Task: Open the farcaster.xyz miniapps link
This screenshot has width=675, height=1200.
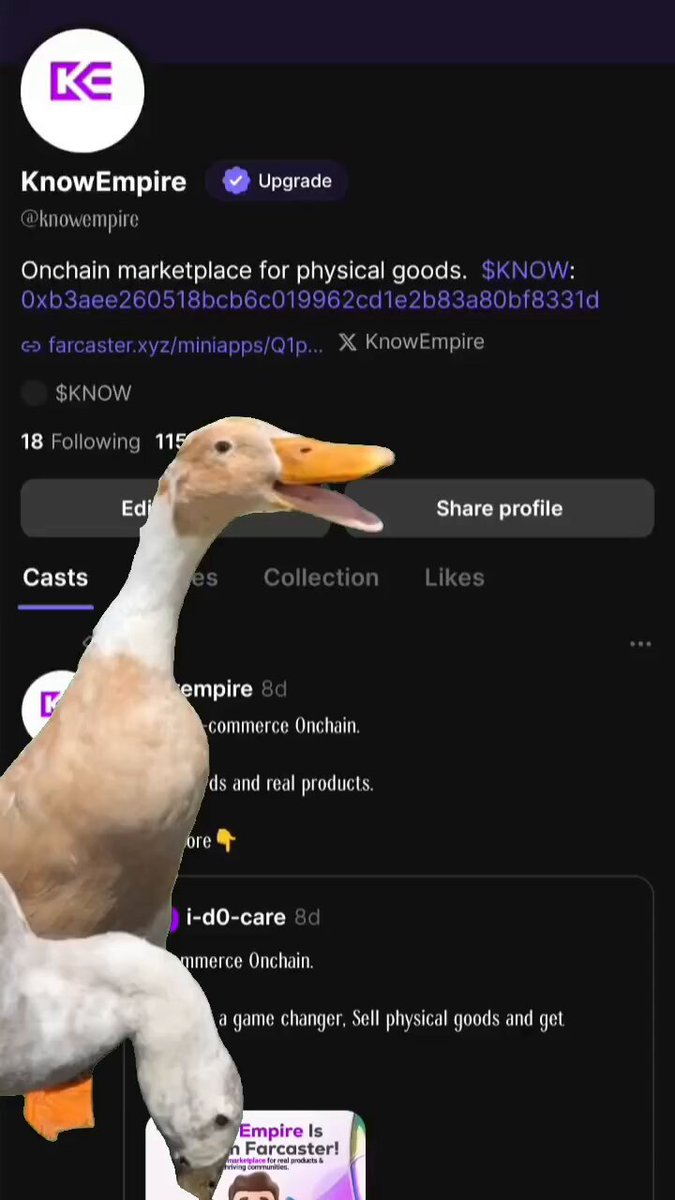Action: point(172,345)
